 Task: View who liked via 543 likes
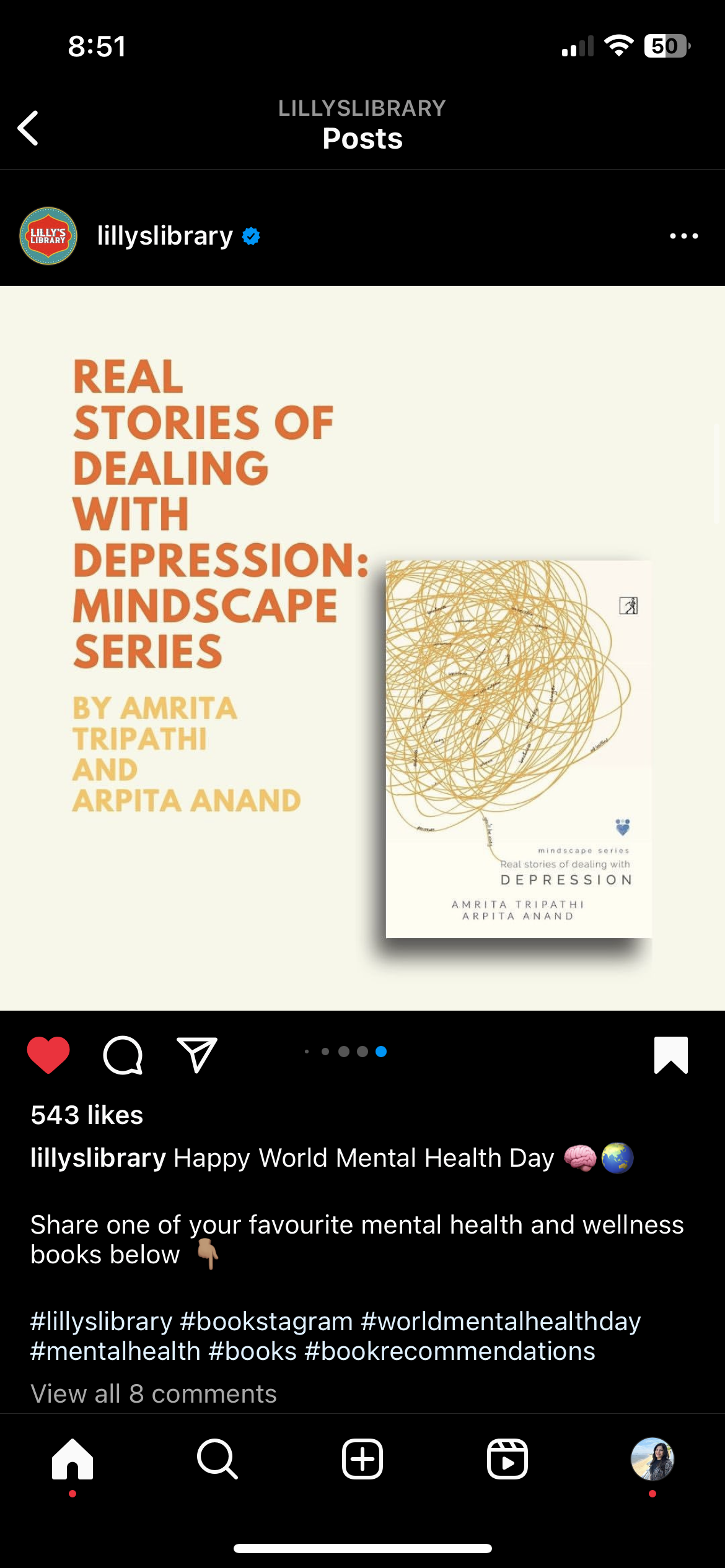[x=87, y=1115]
